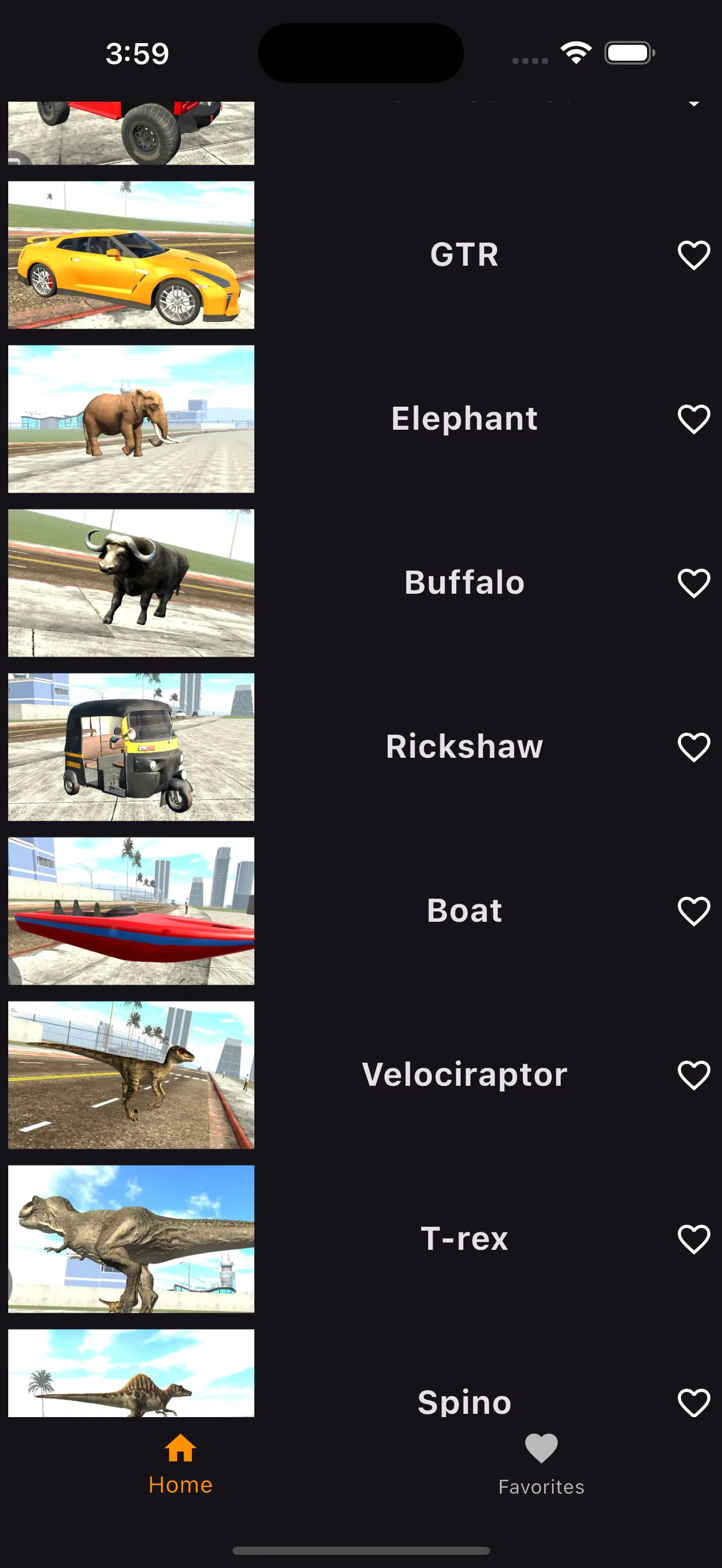
Task: Mark Boat as favorite
Action: click(x=694, y=911)
